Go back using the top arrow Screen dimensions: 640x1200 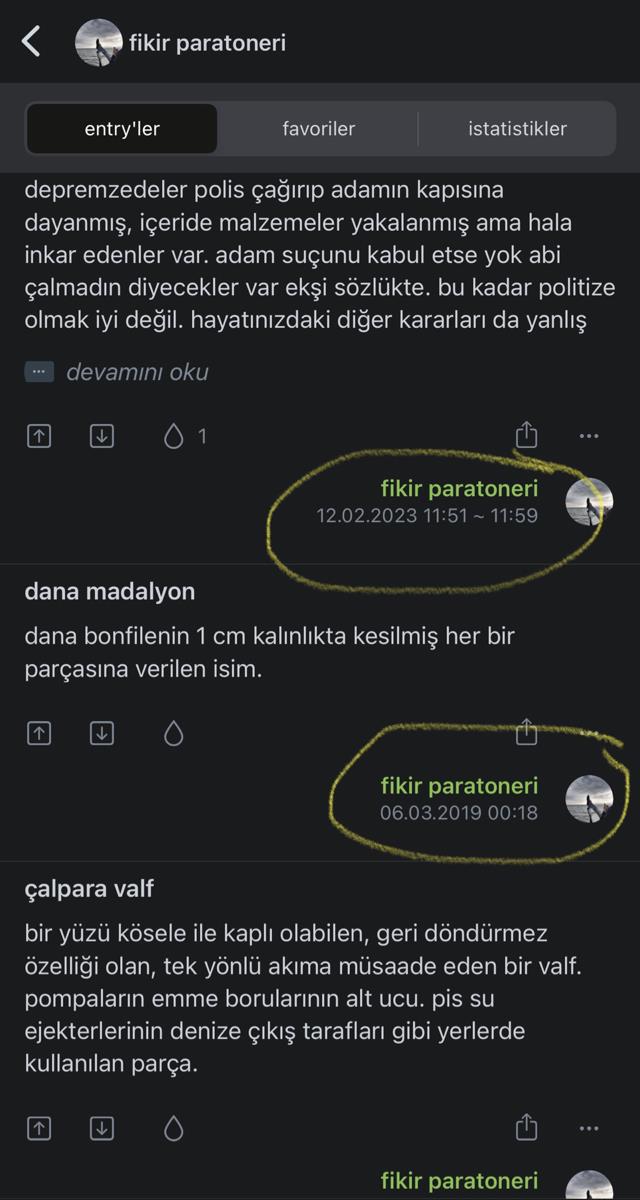32,42
